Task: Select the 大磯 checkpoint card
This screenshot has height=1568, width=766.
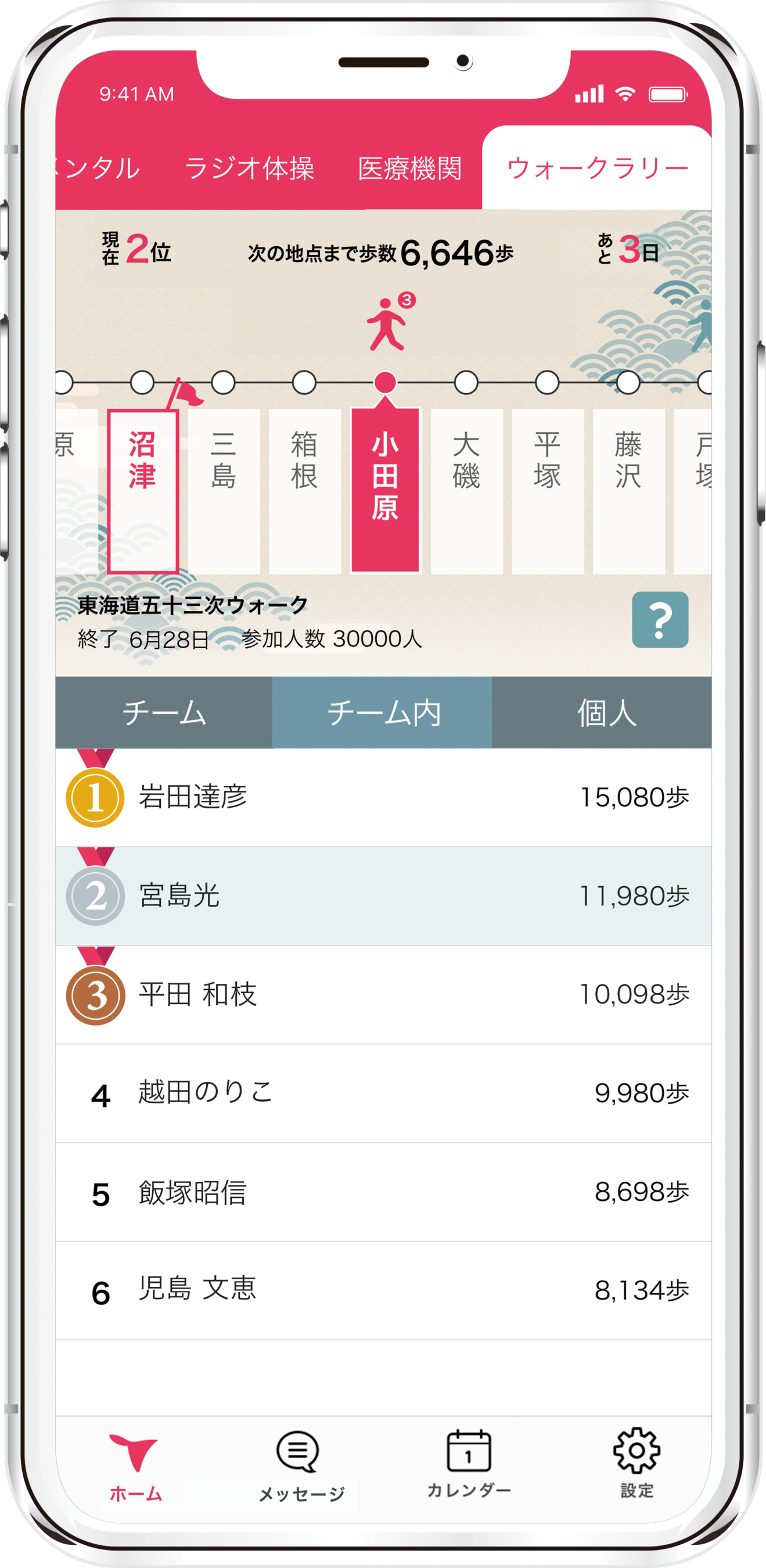Action: coord(466,491)
